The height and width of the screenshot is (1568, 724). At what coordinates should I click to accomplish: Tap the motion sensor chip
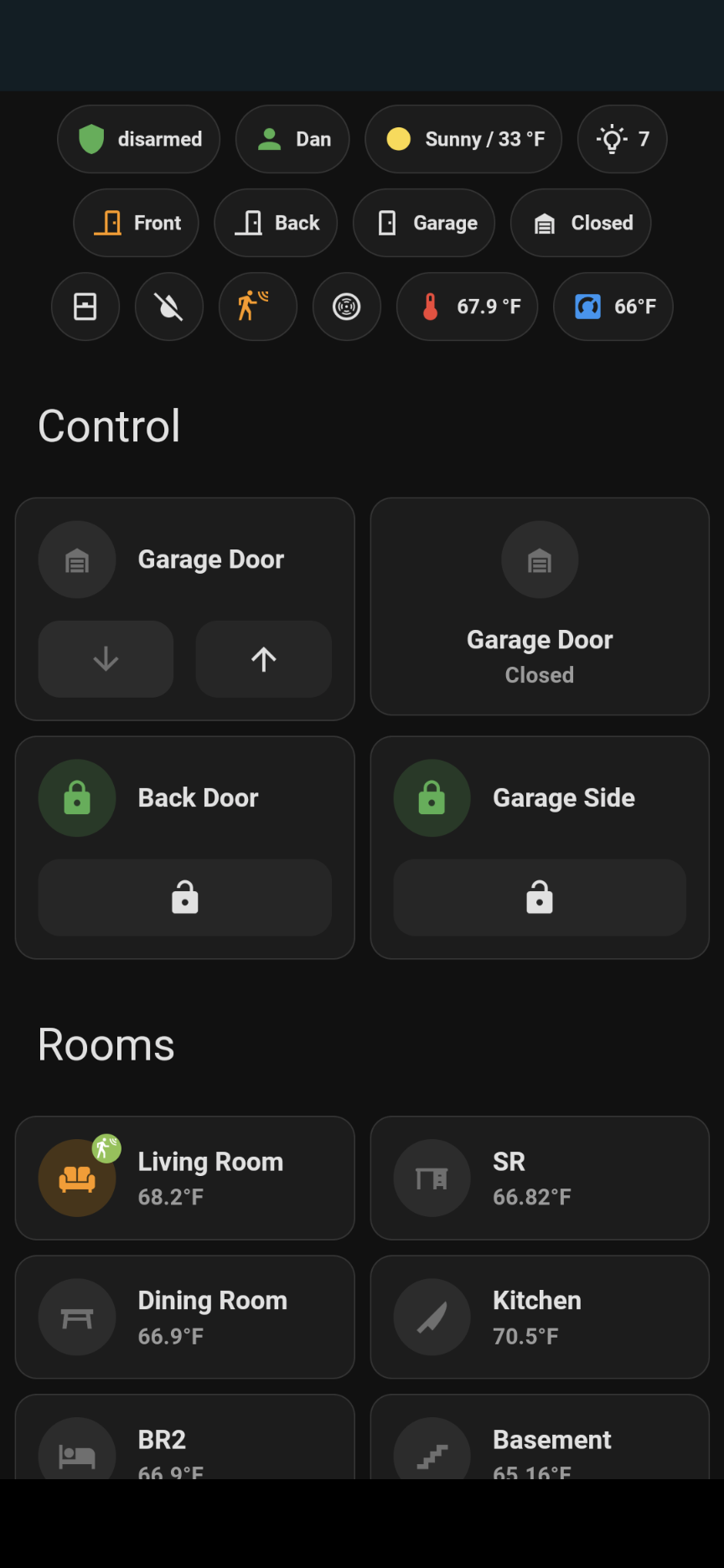tap(258, 307)
